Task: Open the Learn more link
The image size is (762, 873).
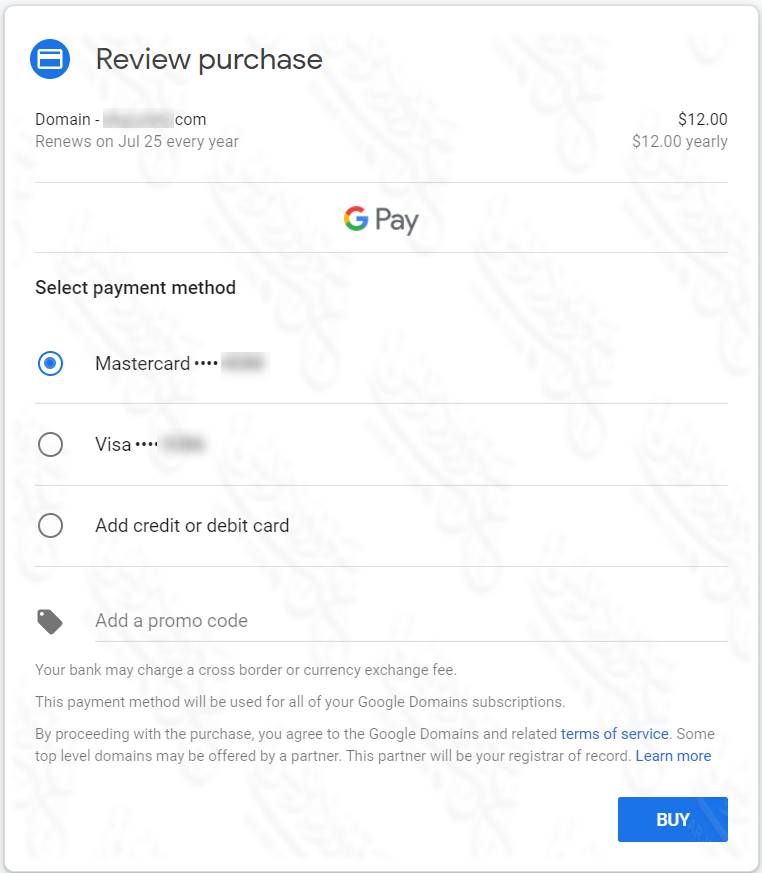Action: click(x=673, y=756)
